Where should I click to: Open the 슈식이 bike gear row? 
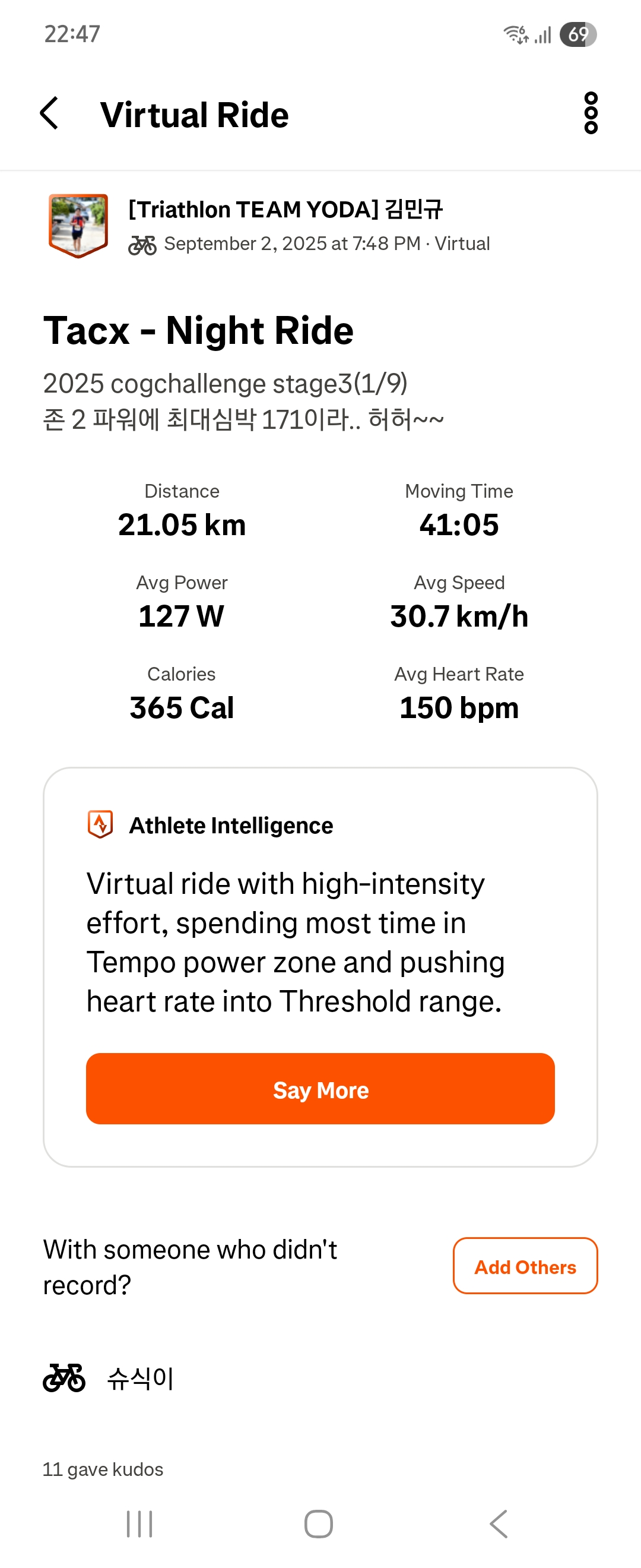point(320,1378)
